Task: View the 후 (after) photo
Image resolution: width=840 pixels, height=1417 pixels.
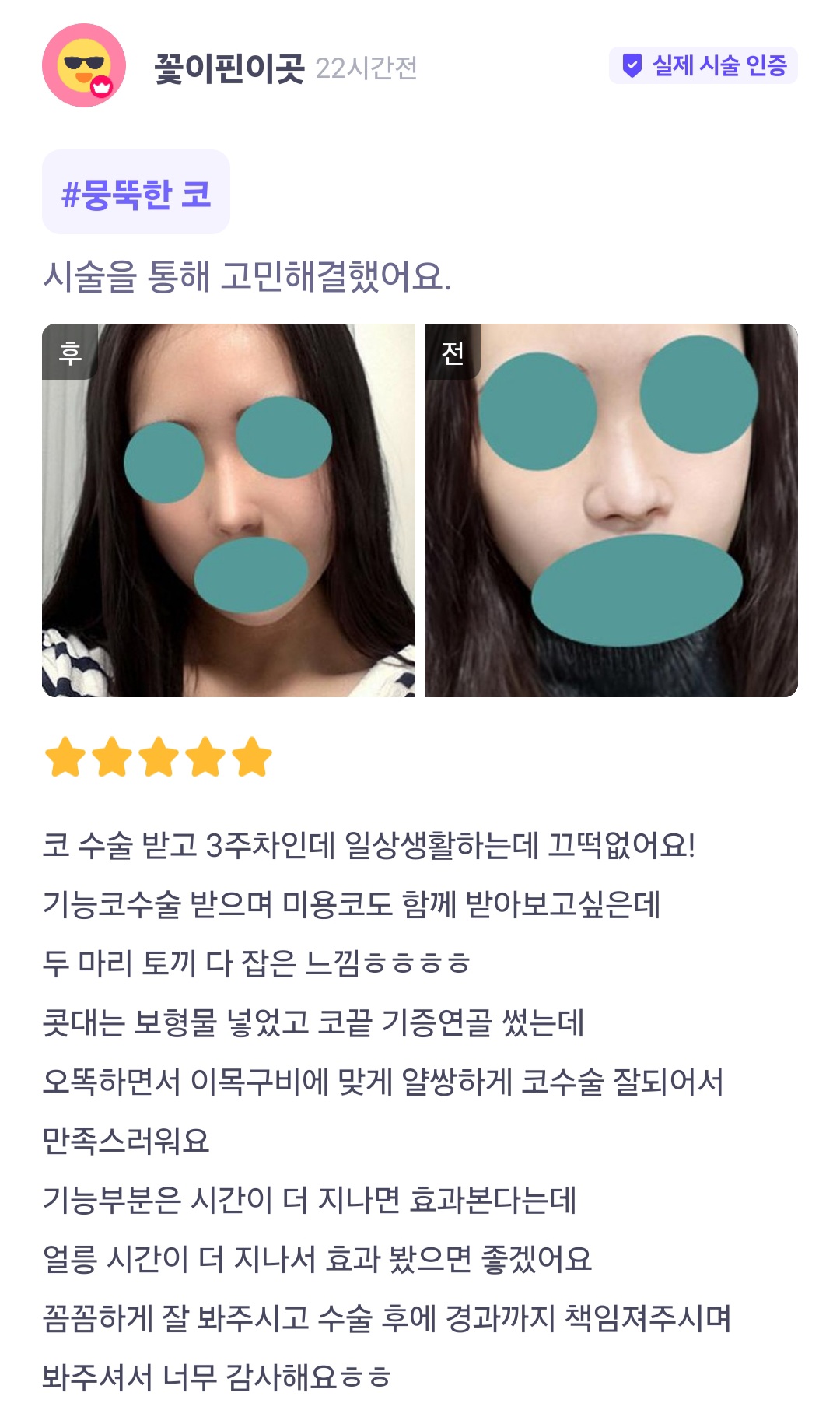Action: click(228, 510)
